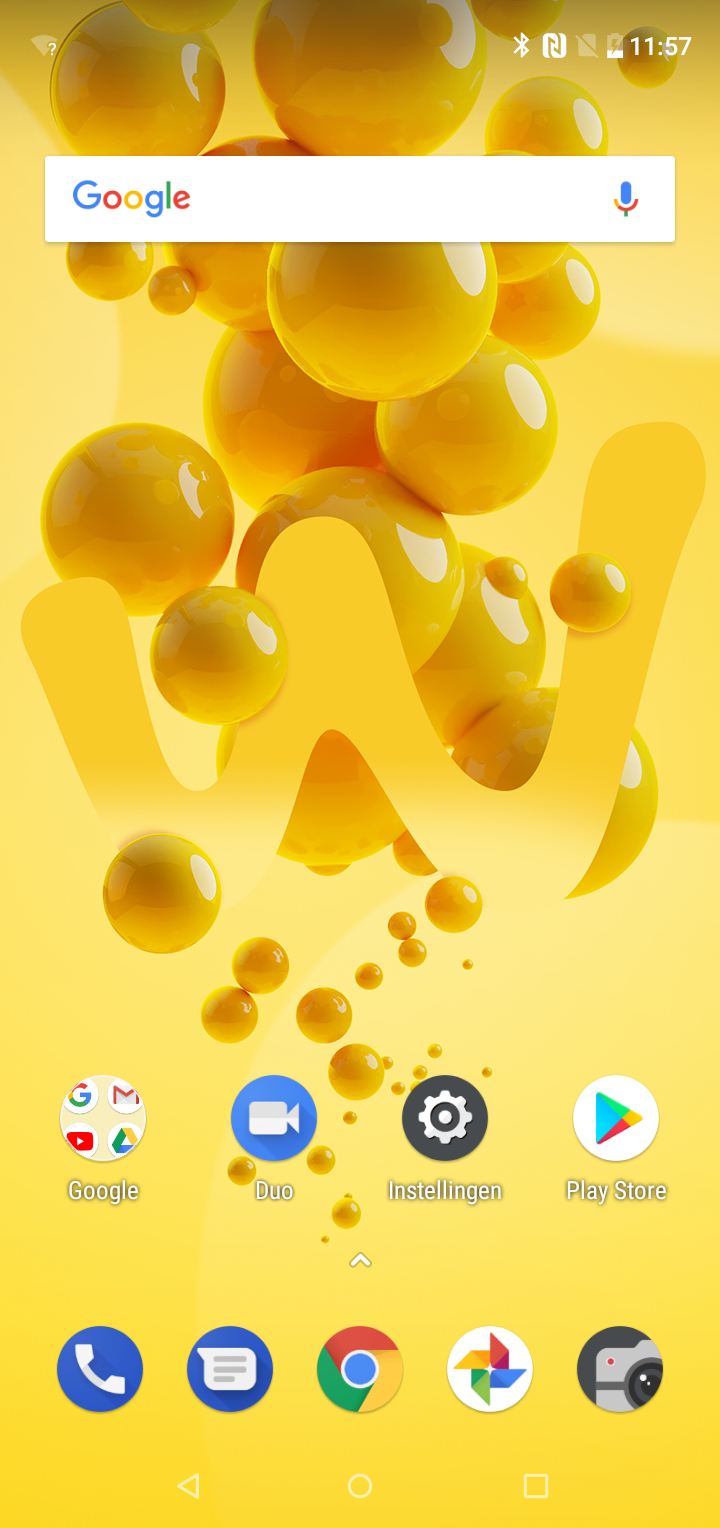720x1528 pixels.
Task: Open the Messages app
Action: point(230,1369)
